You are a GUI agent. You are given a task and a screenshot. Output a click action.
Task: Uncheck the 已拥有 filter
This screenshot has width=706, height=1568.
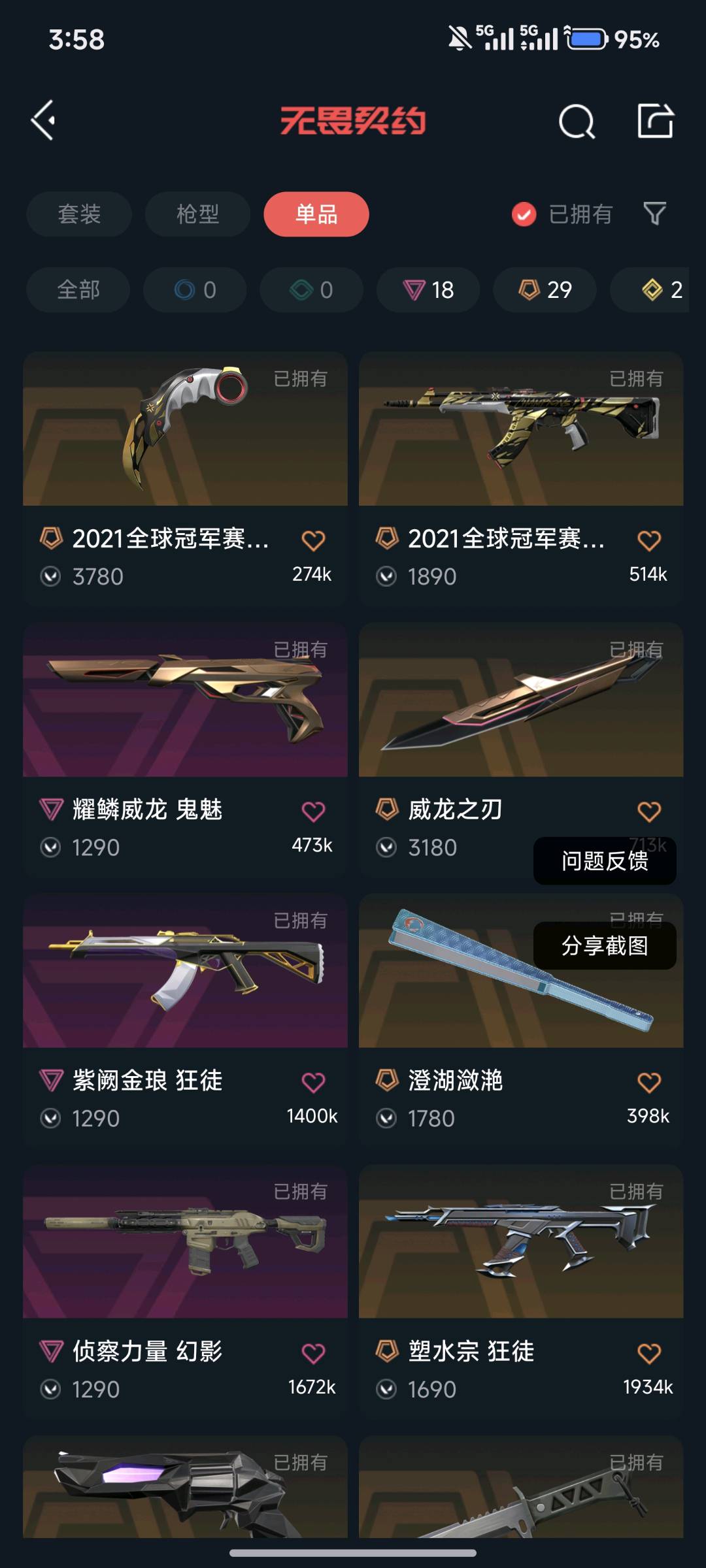[x=524, y=214]
